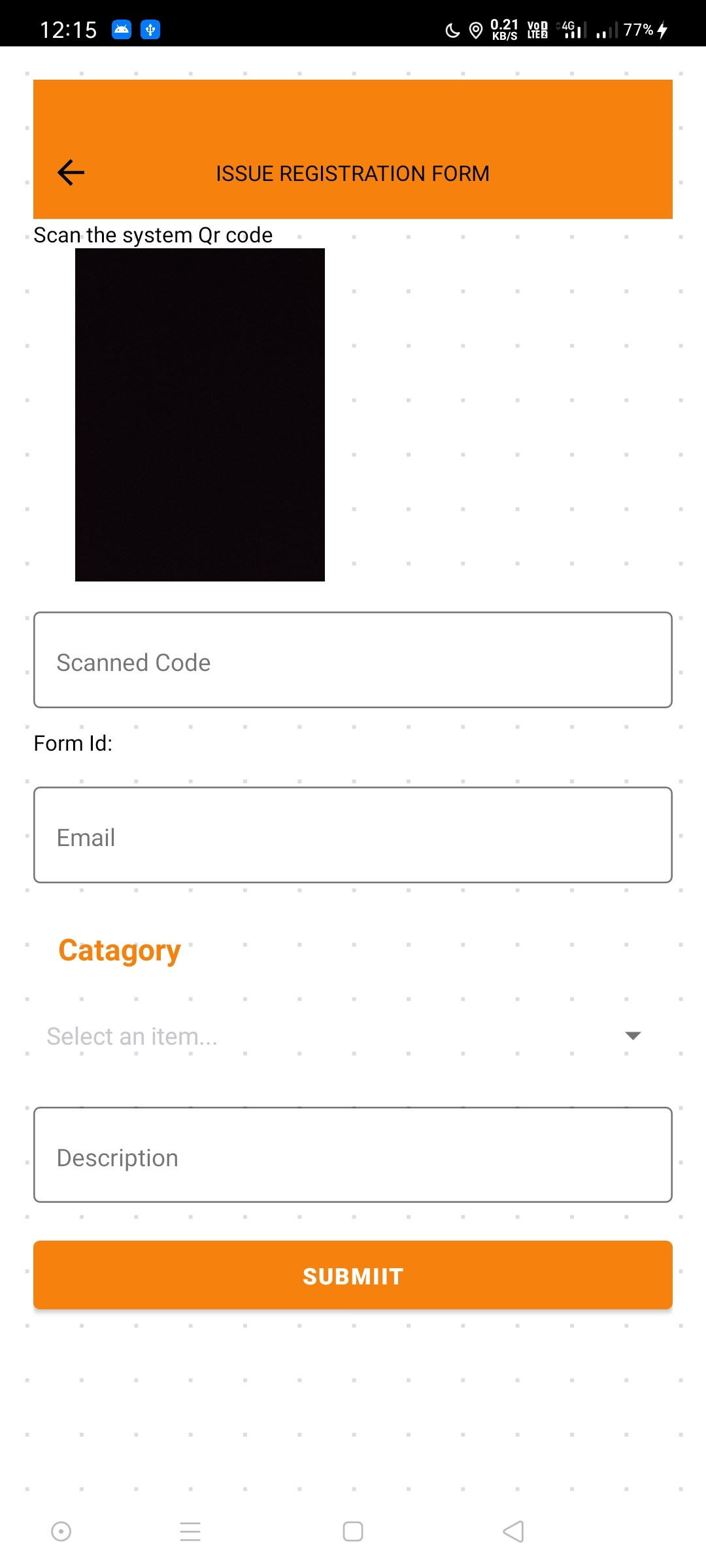The height and width of the screenshot is (1568, 706).
Task: Tap the home square navigation icon
Action: coord(352,1530)
